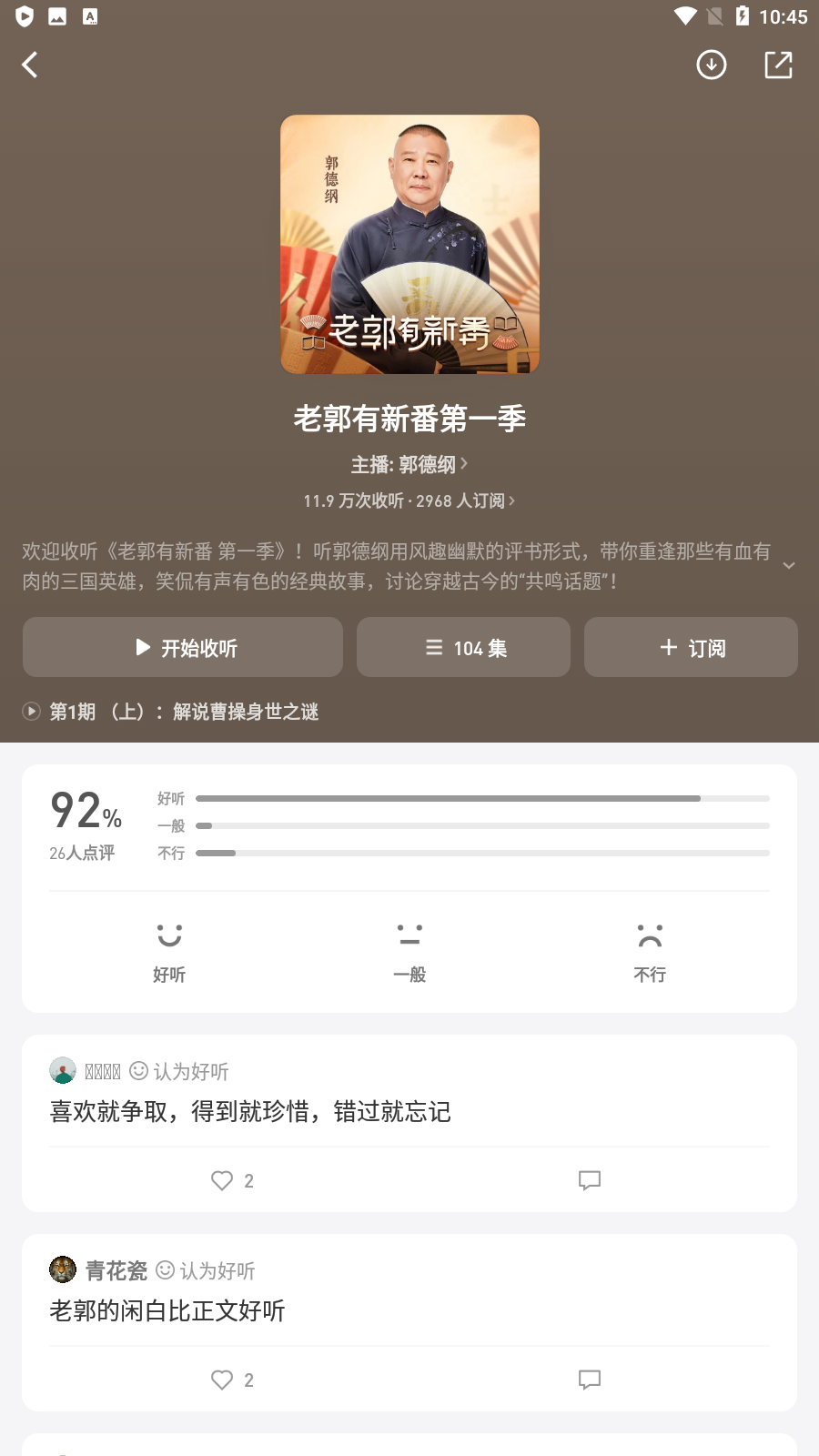Expand the podcast description text
The height and width of the screenshot is (1456, 819).
(x=788, y=565)
